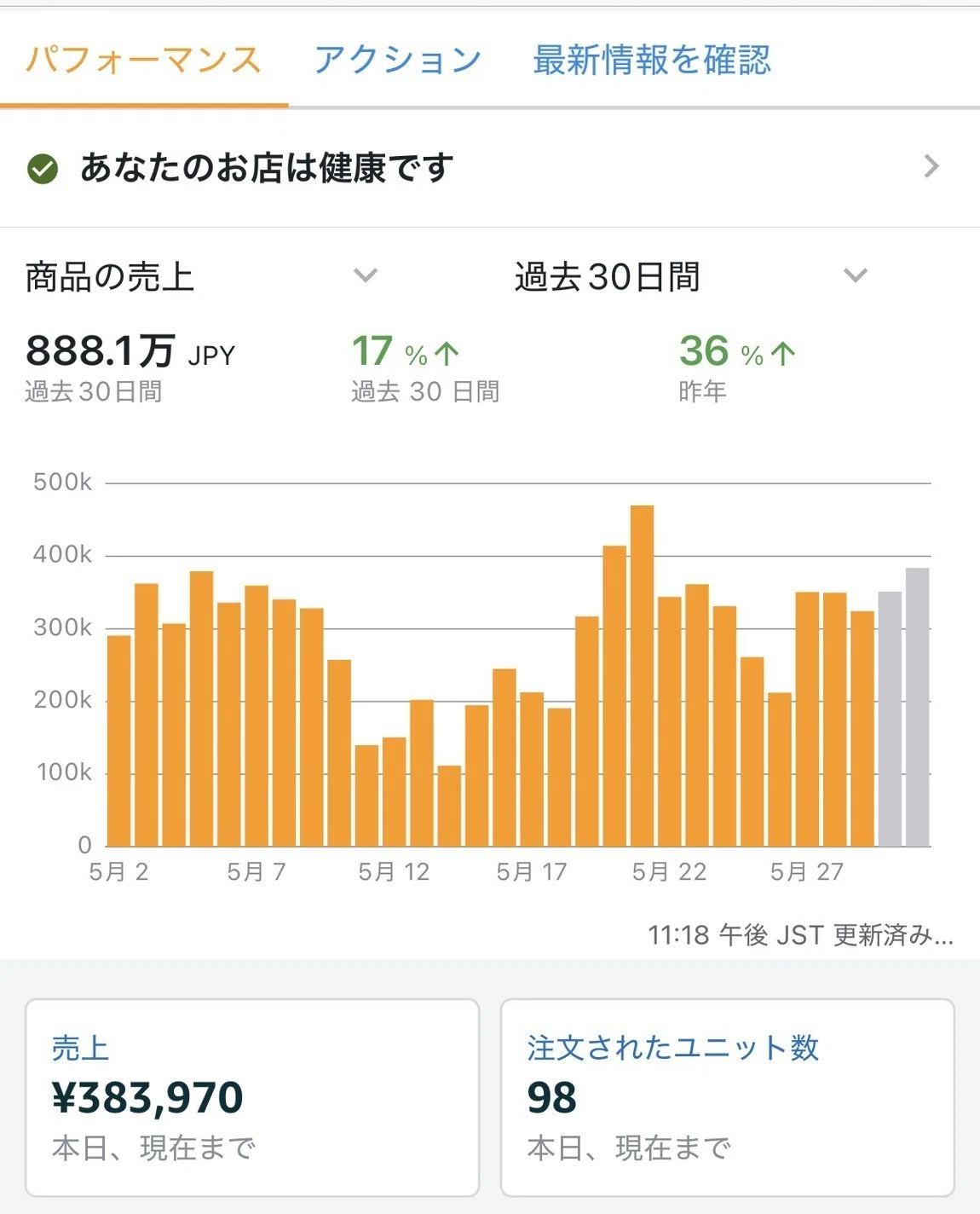Open the あなたのお店は健康です row
This screenshot has height=1214, width=980.
tap(490, 168)
